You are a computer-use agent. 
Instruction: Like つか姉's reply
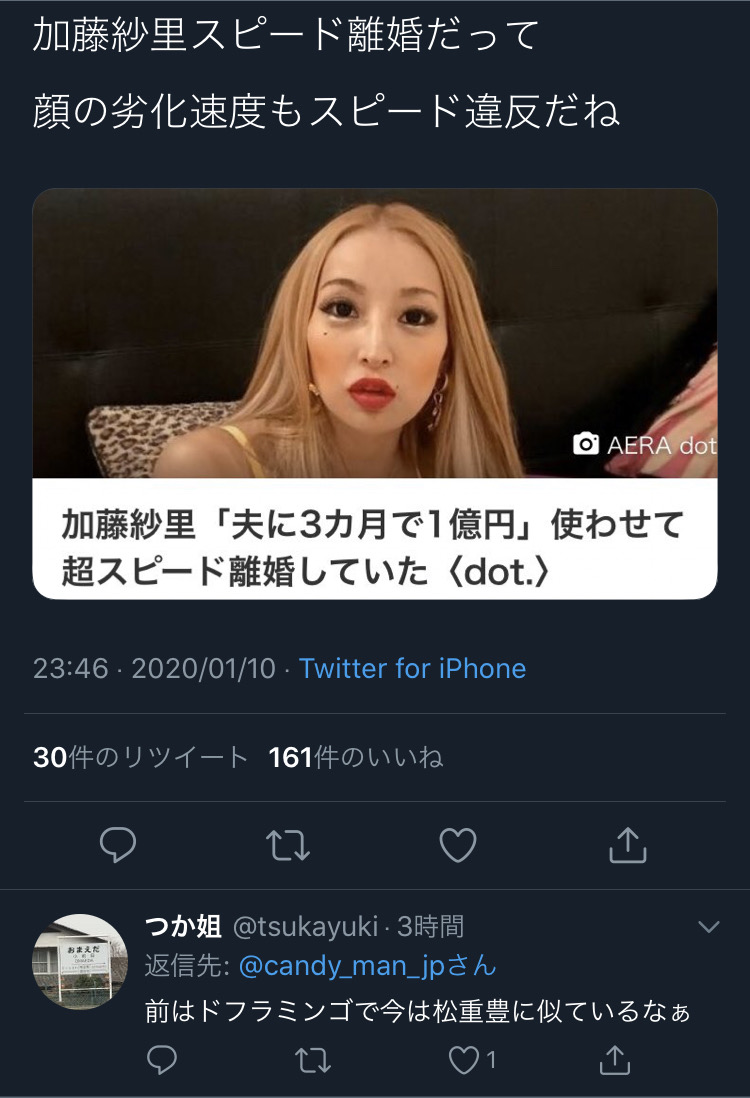(465, 1059)
